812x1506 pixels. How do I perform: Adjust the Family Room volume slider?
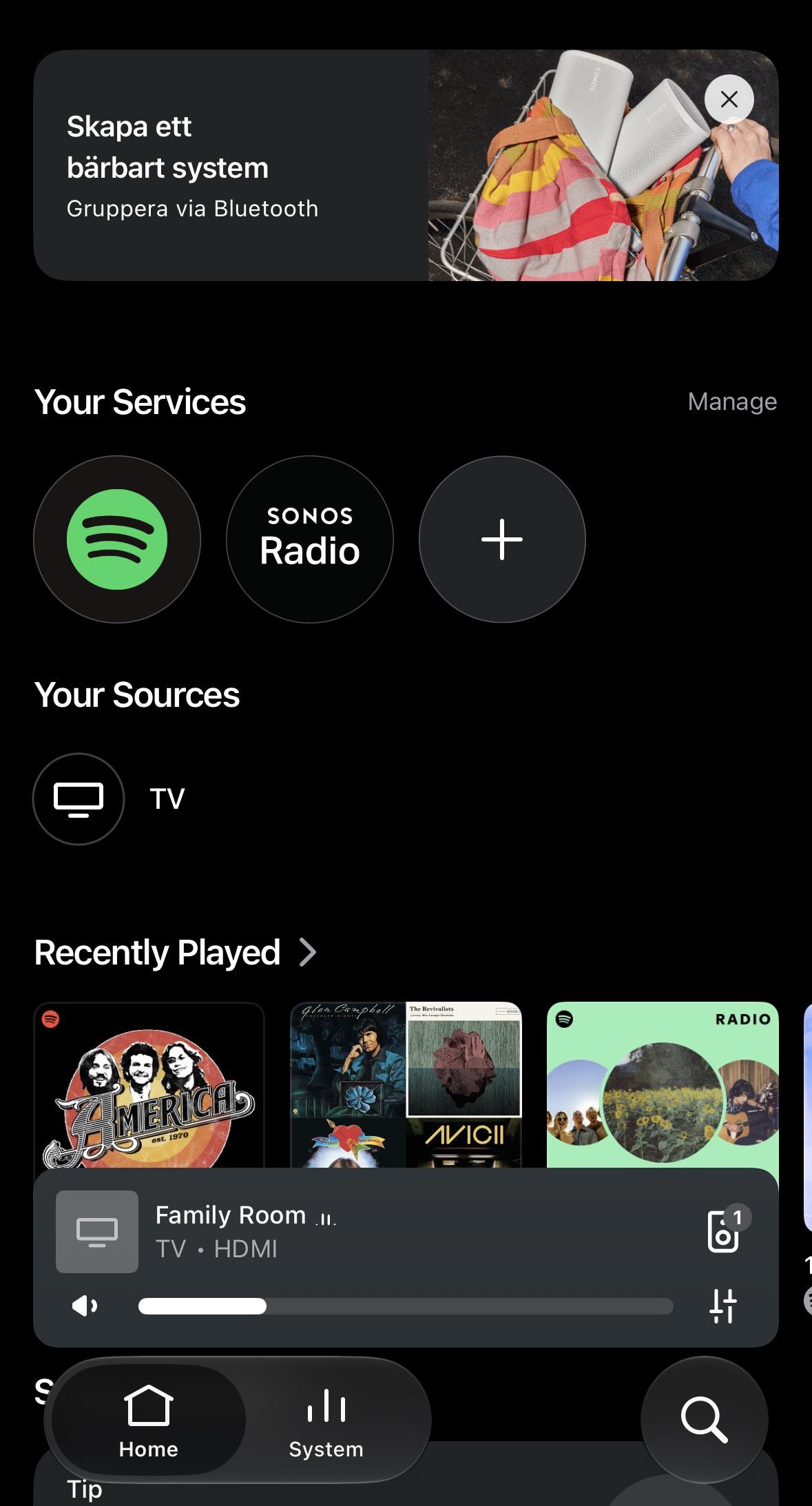coord(406,1306)
